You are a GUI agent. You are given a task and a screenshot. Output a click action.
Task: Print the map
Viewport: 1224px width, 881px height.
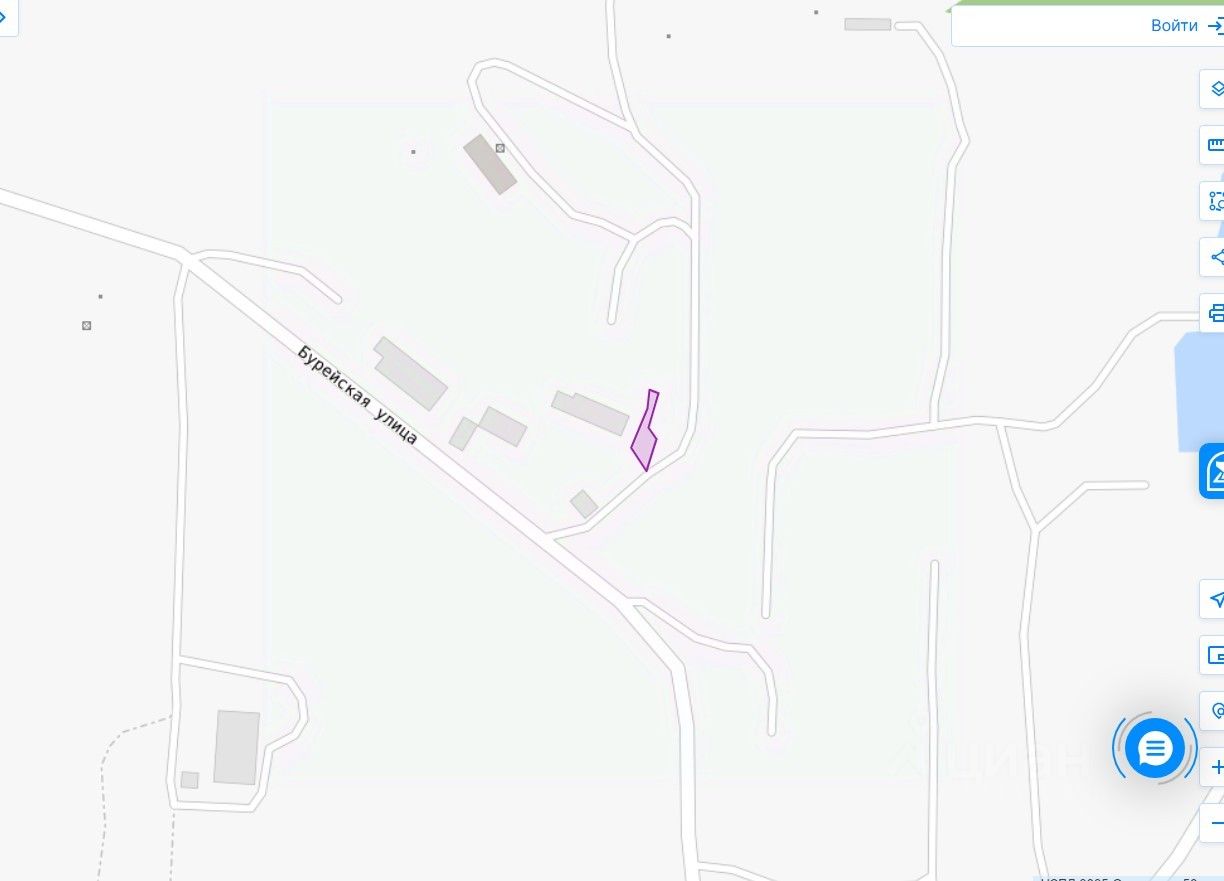pyautogui.click(x=1214, y=313)
